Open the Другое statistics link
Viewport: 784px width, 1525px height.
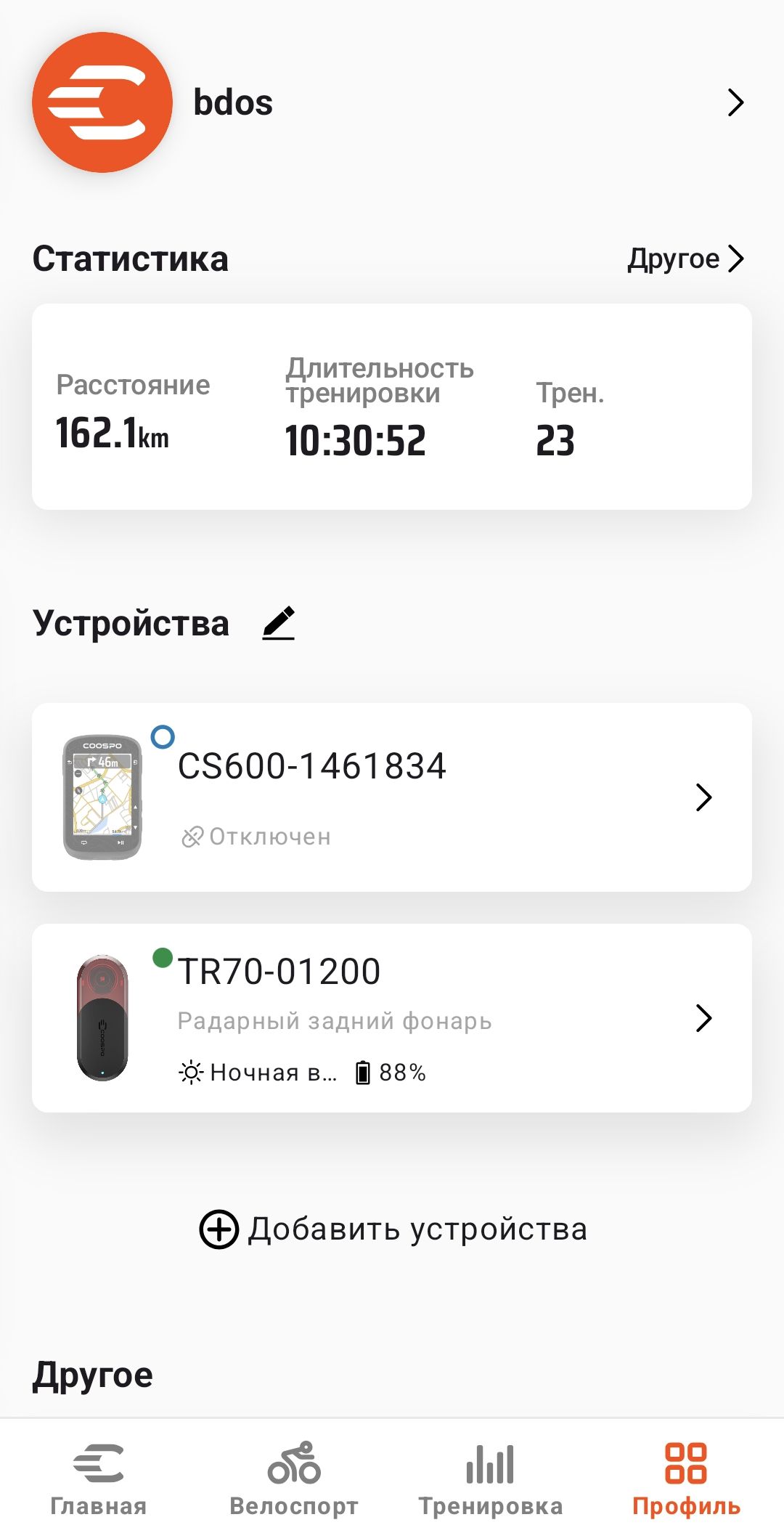pyautogui.click(x=685, y=259)
